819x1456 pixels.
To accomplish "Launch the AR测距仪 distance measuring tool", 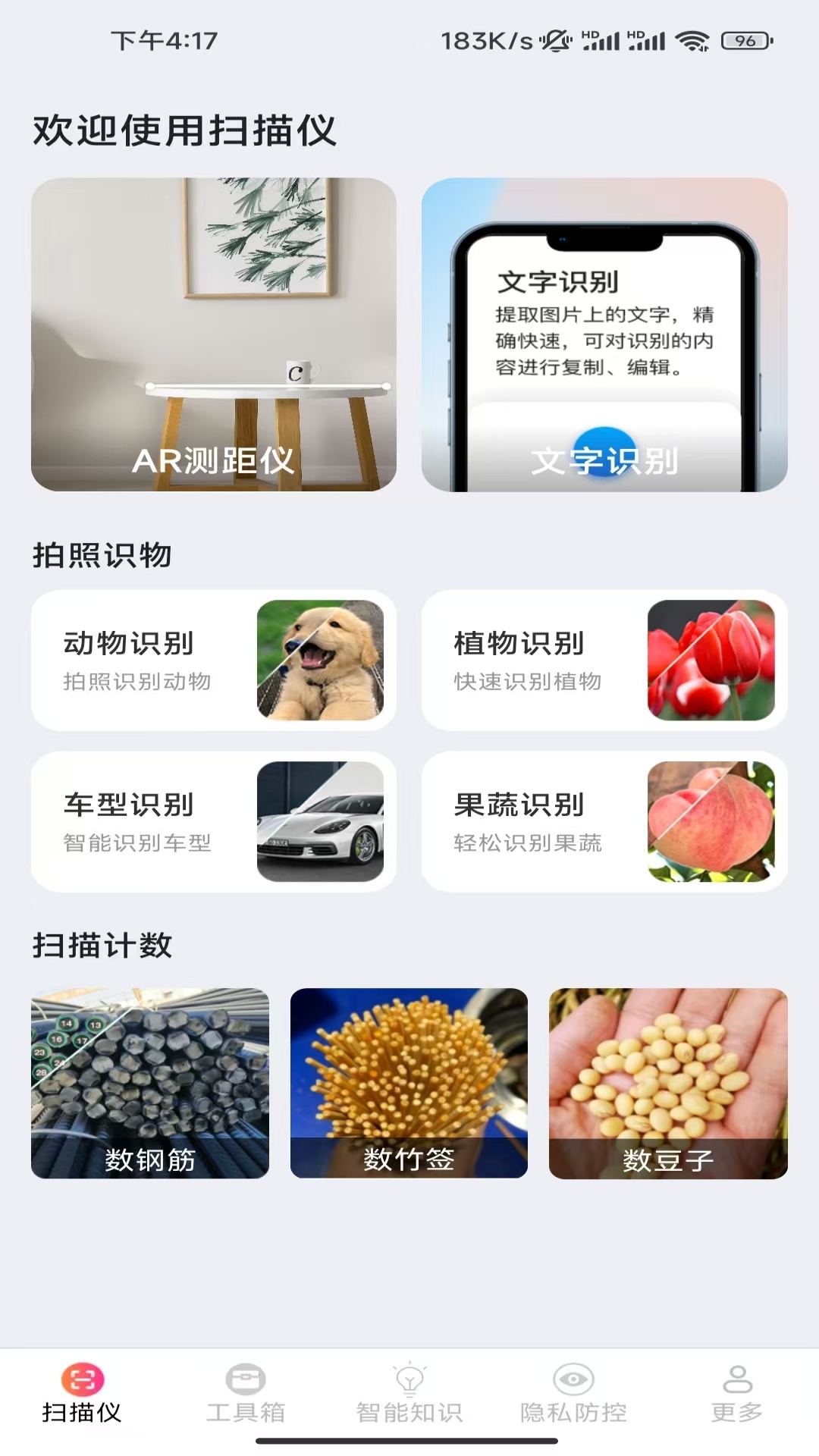I will 214,331.
